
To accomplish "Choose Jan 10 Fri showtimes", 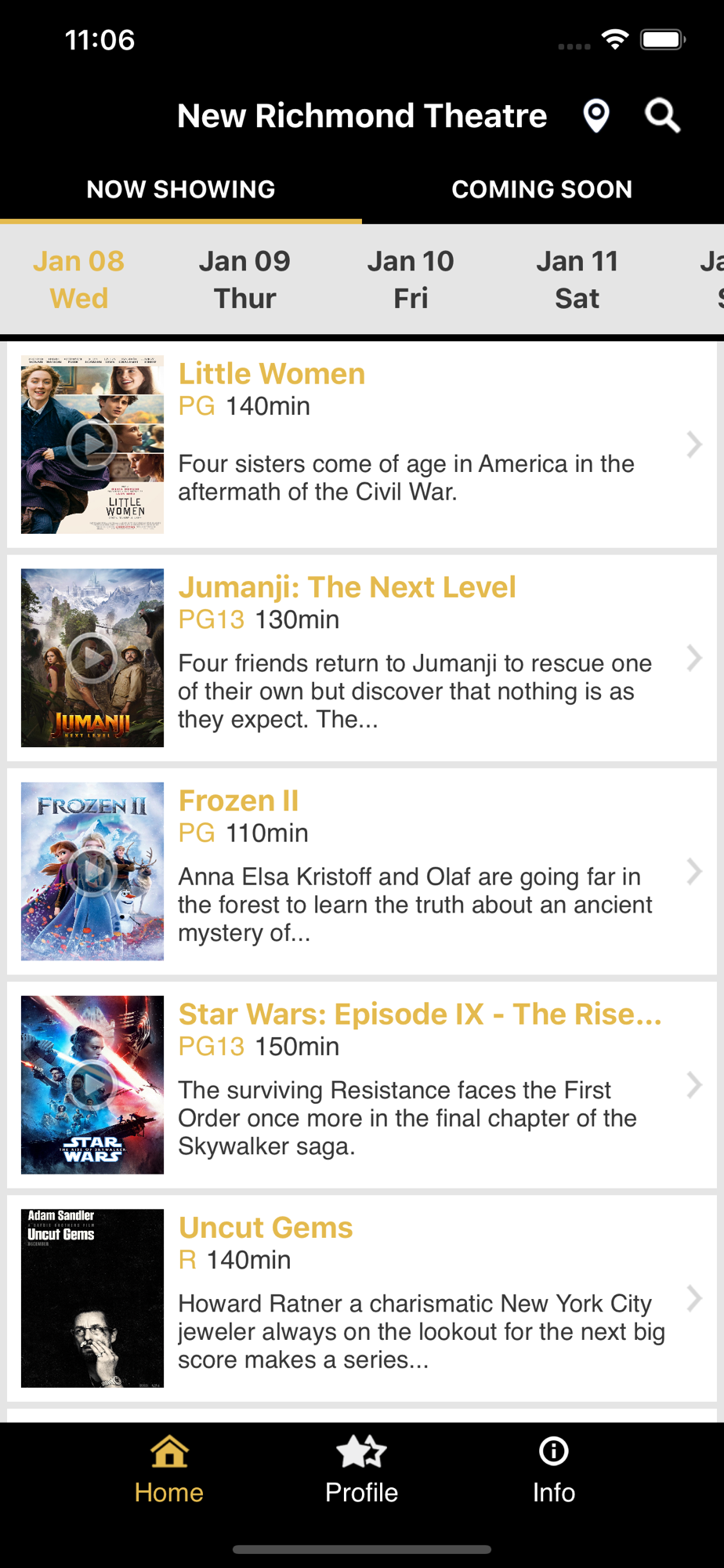I will (411, 280).
